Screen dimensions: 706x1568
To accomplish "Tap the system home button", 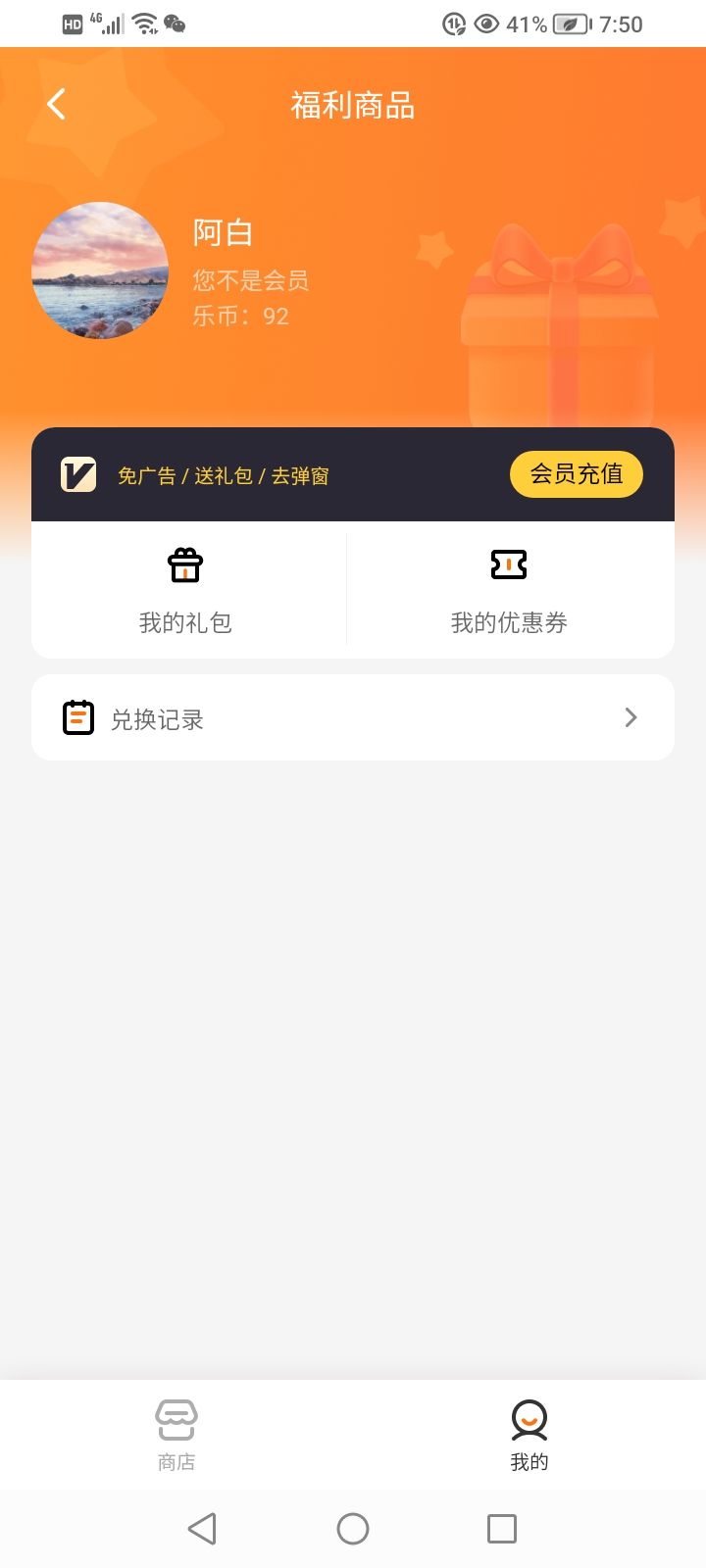I will coord(353,1529).
